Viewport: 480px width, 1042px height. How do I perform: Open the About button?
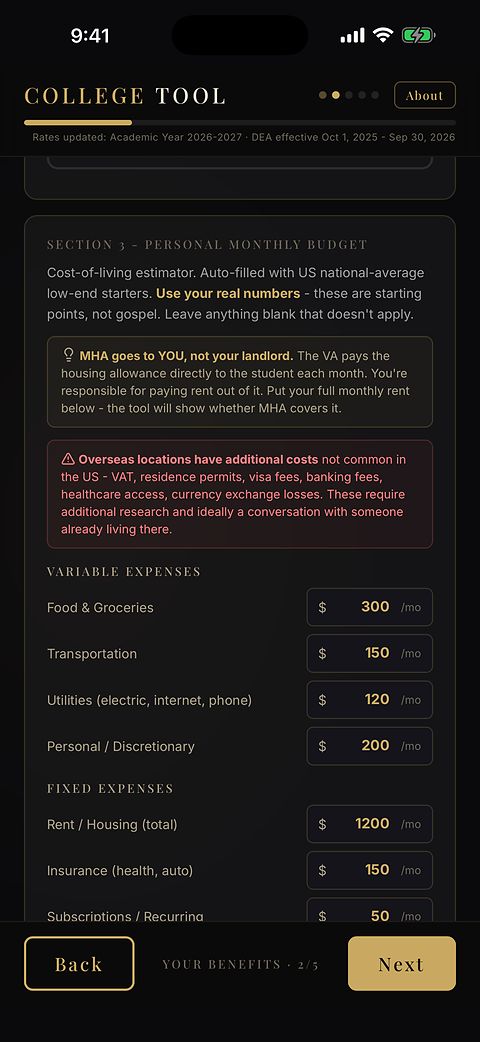pyautogui.click(x=424, y=95)
